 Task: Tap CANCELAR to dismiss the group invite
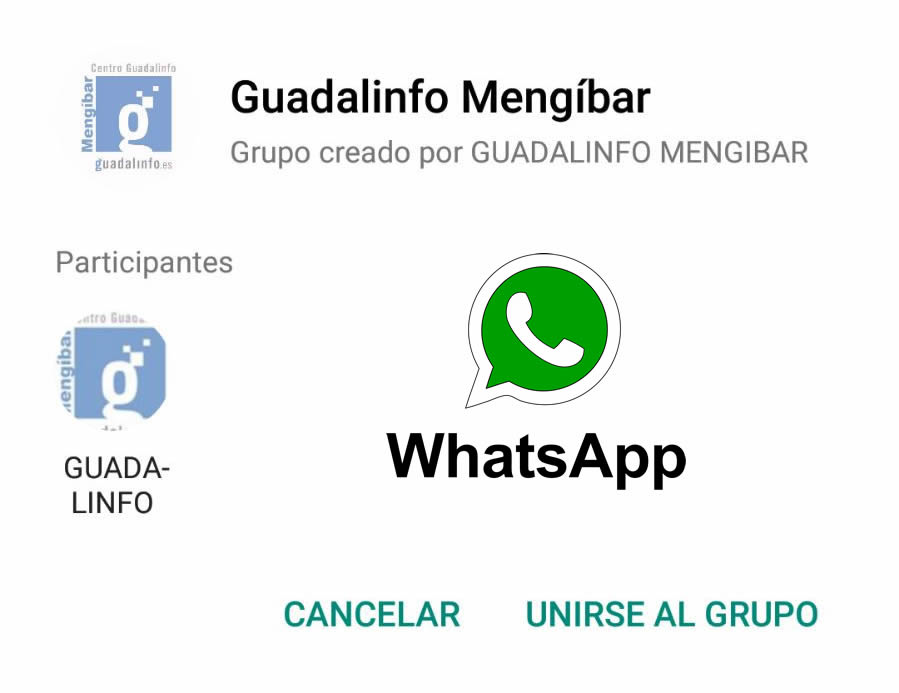click(372, 614)
